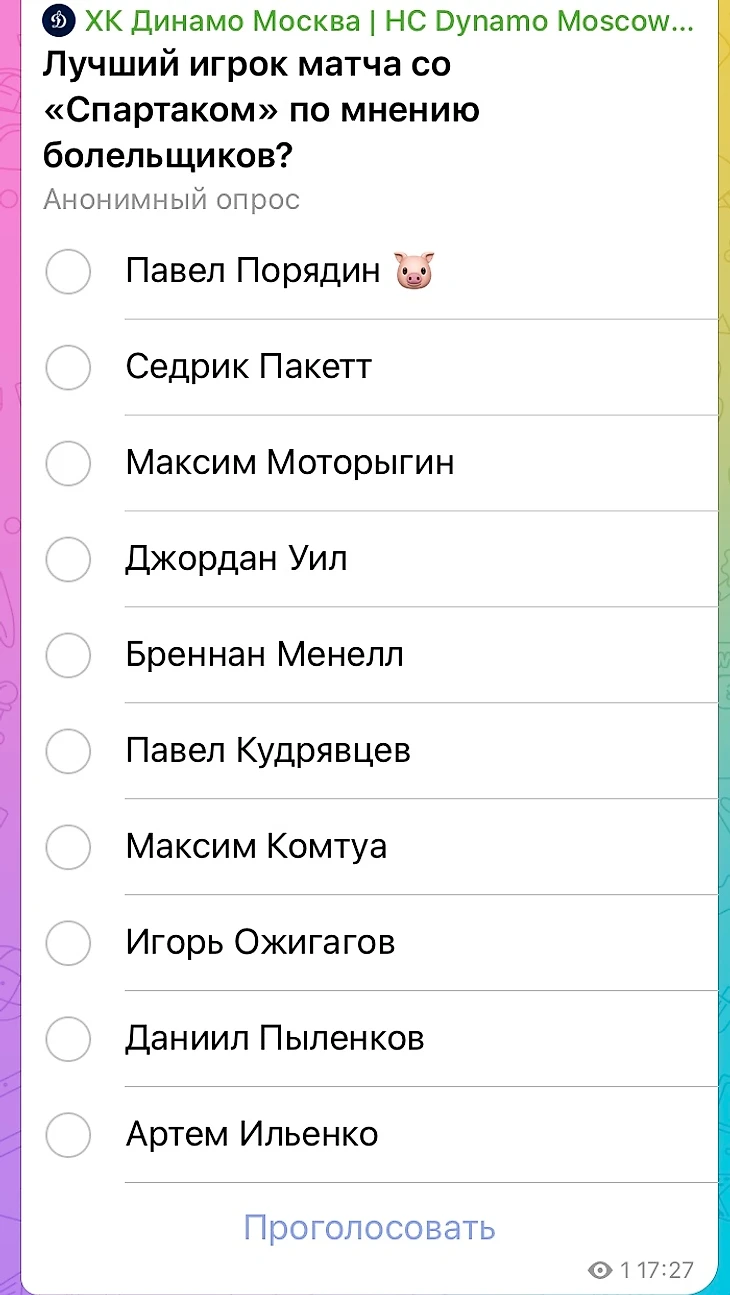Viewport: 730px width, 1295px height.
Task: Select the Бреннан Менелл option
Action: pos(69,655)
